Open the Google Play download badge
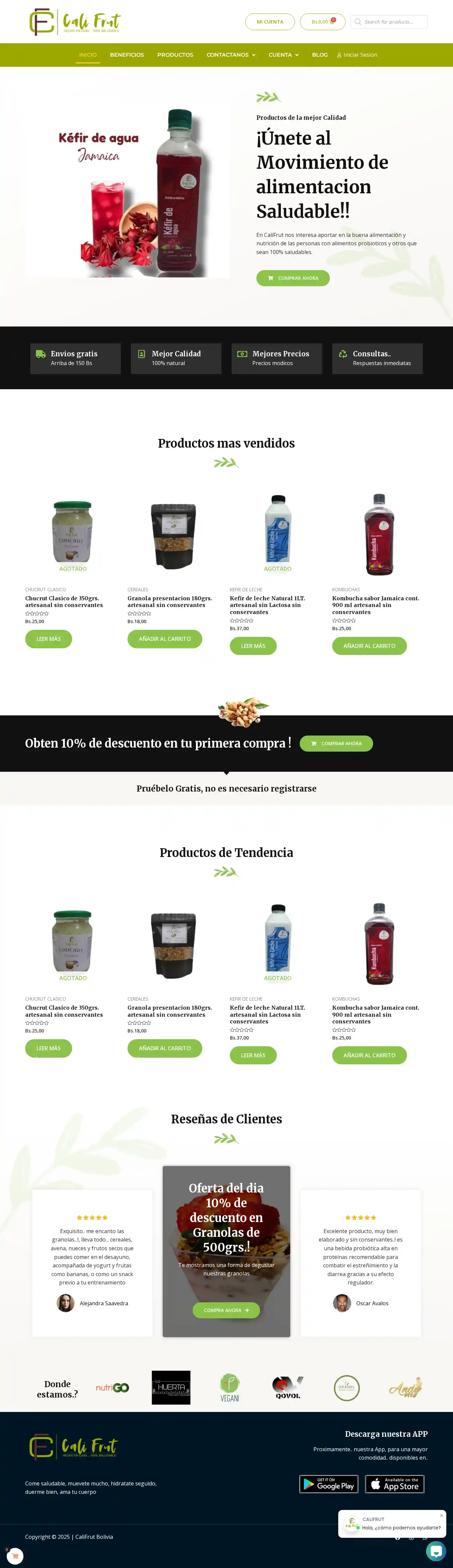 [x=329, y=1484]
